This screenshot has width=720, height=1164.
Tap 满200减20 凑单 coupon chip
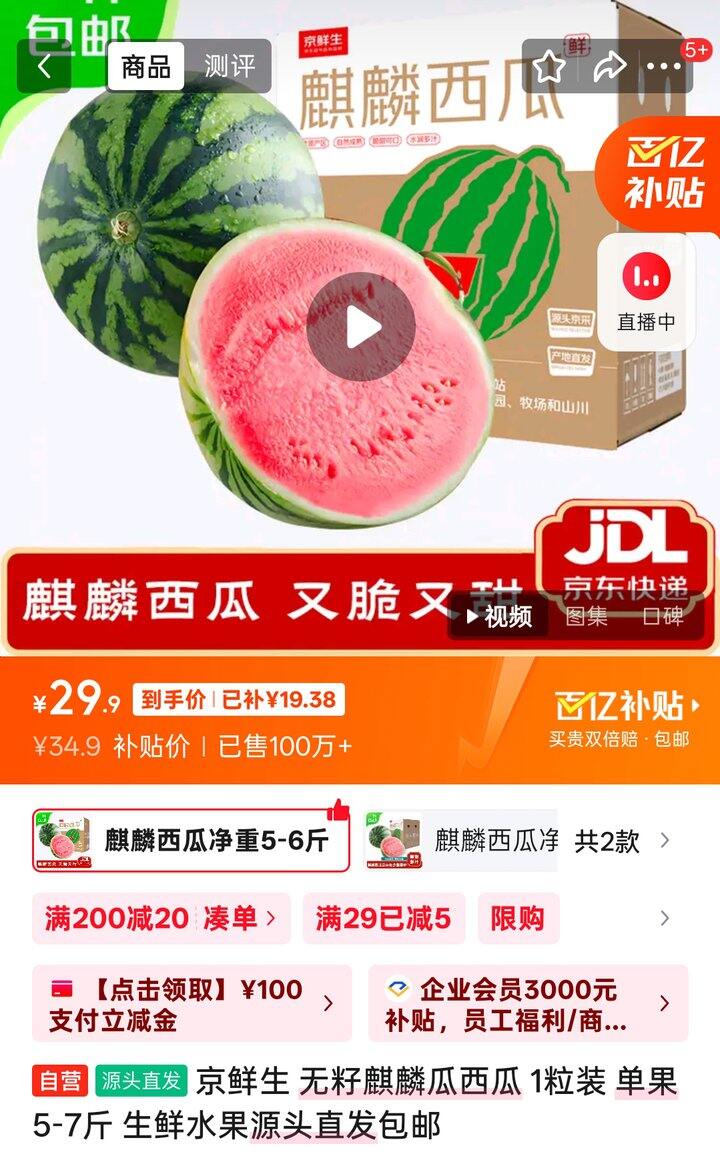(160, 918)
